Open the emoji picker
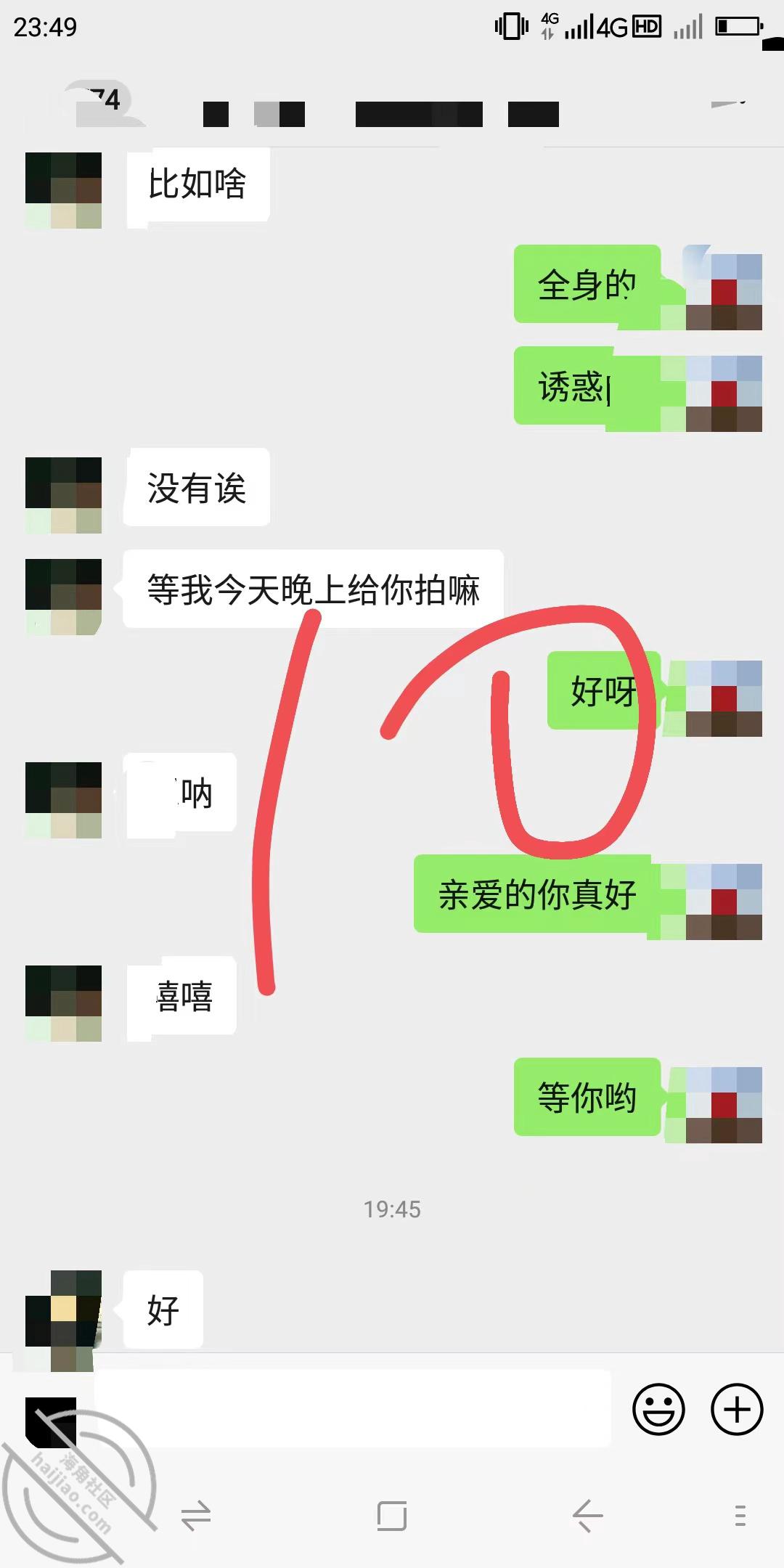 coord(658,1410)
